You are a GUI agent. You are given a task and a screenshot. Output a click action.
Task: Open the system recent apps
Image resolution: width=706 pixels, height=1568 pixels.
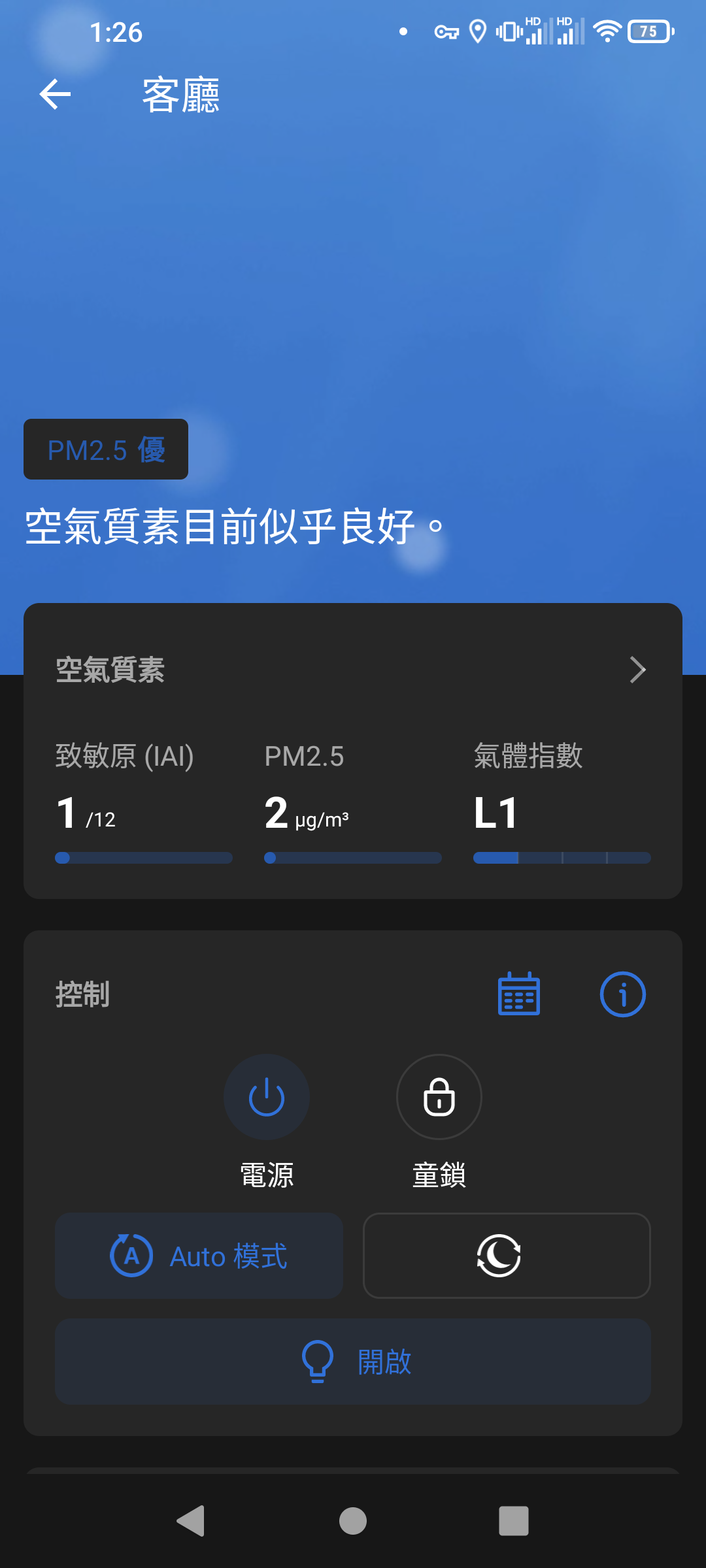(x=514, y=1521)
